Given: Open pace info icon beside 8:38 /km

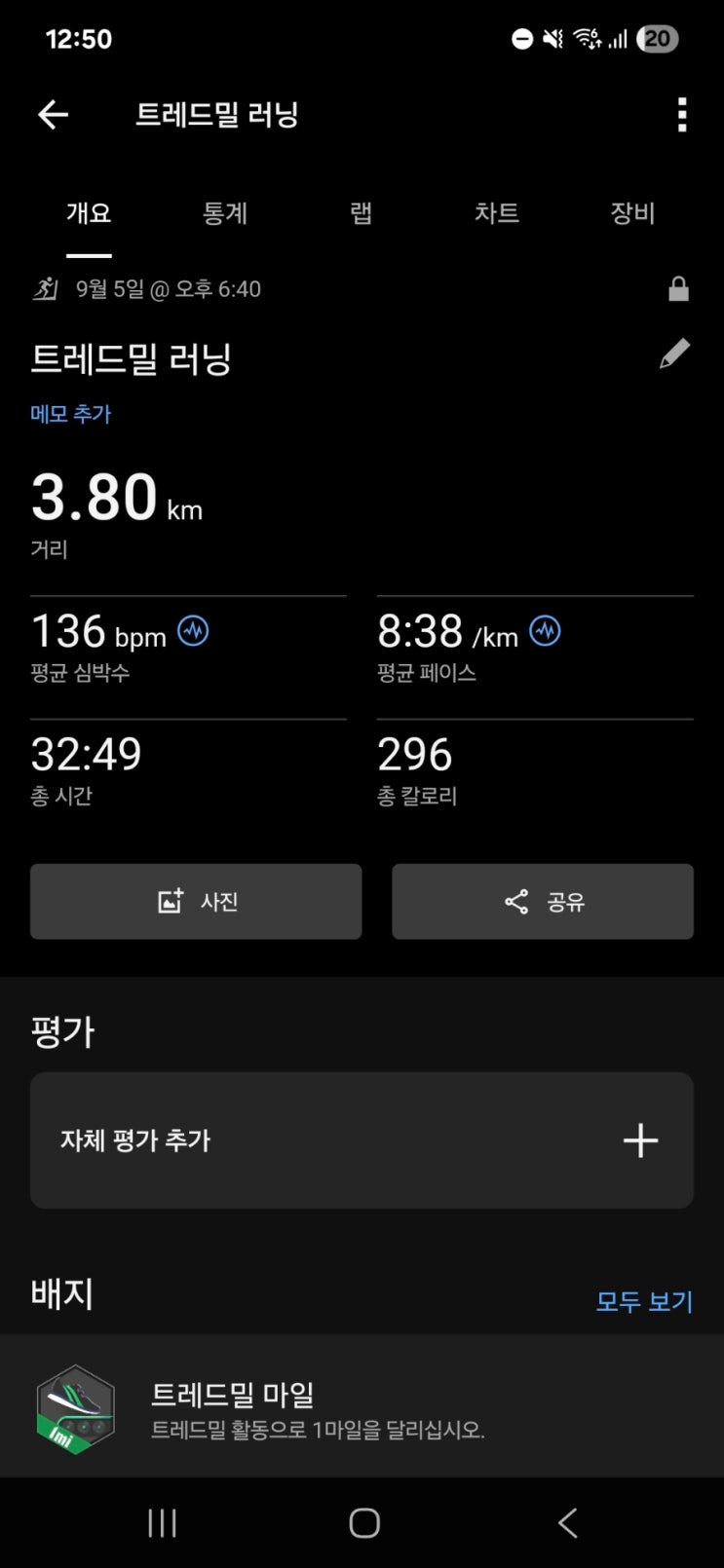Looking at the screenshot, I should tap(545, 631).
